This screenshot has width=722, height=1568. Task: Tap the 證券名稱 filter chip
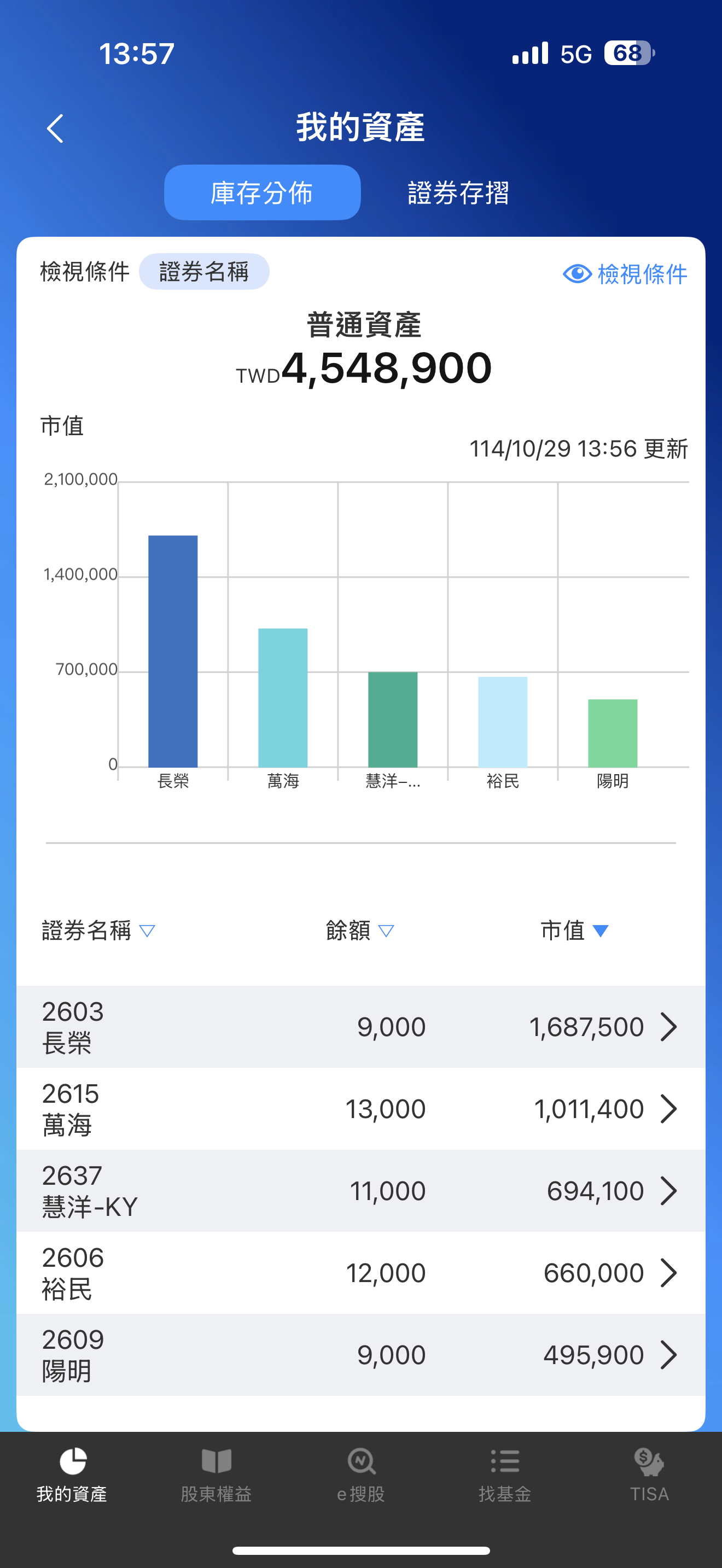click(x=204, y=272)
